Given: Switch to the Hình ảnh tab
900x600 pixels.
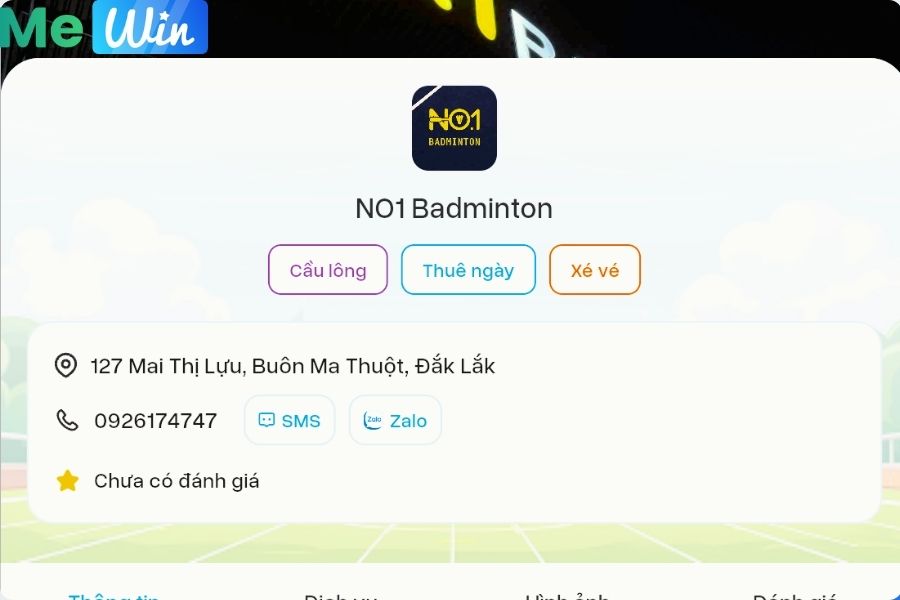Looking at the screenshot, I should [567, 596].
